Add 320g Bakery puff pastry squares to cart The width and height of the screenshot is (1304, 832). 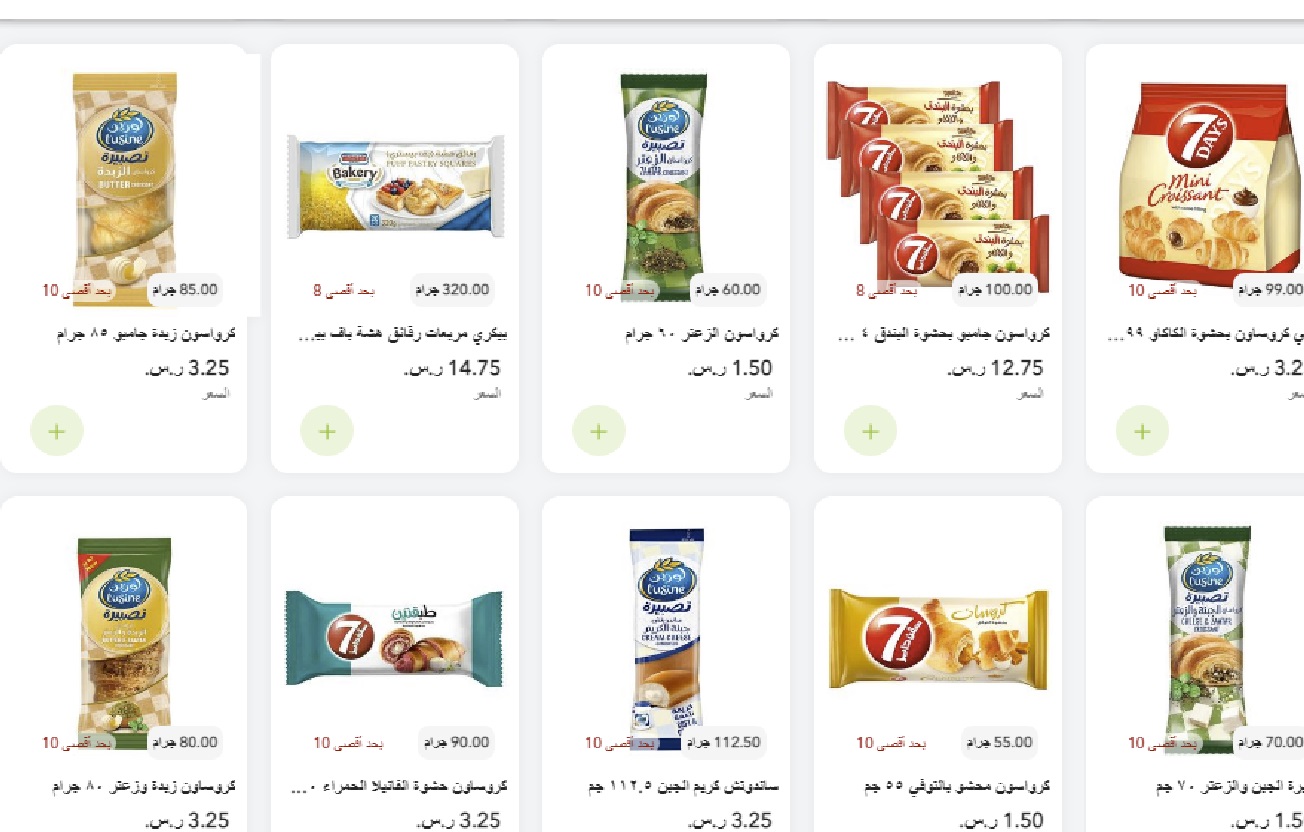[327, 432]
